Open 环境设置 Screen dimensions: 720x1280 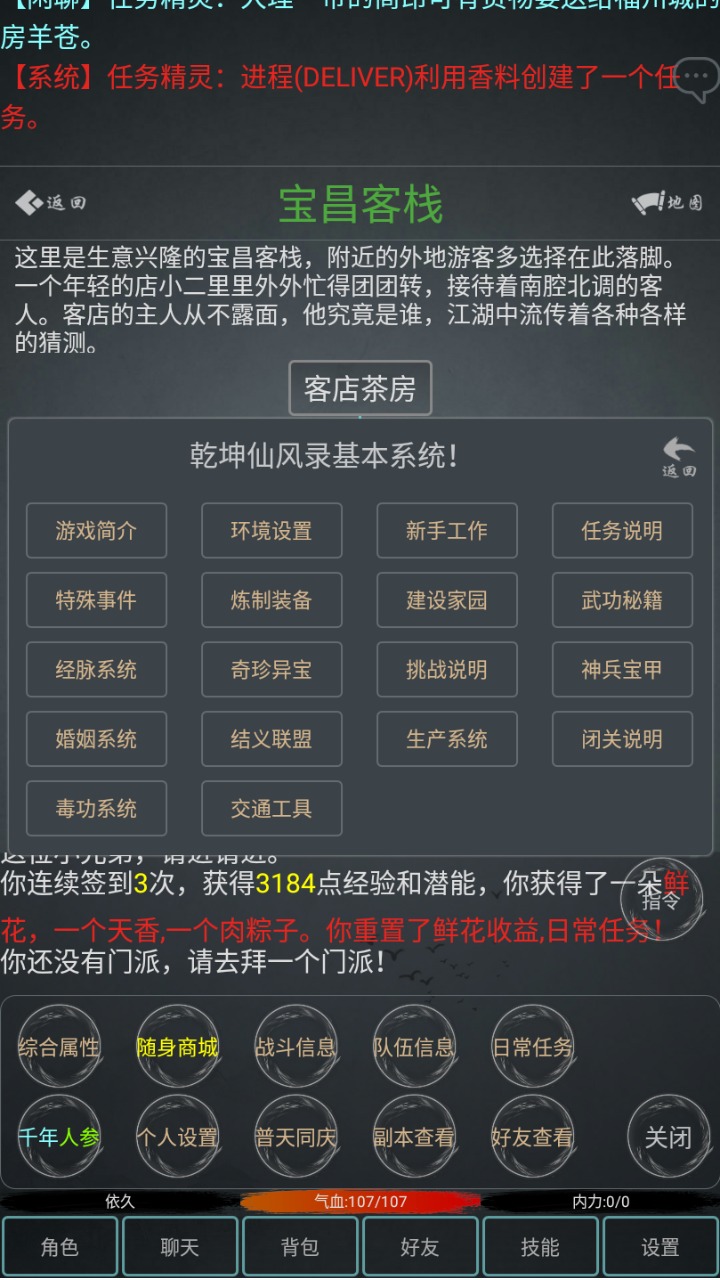click(271, 531)
